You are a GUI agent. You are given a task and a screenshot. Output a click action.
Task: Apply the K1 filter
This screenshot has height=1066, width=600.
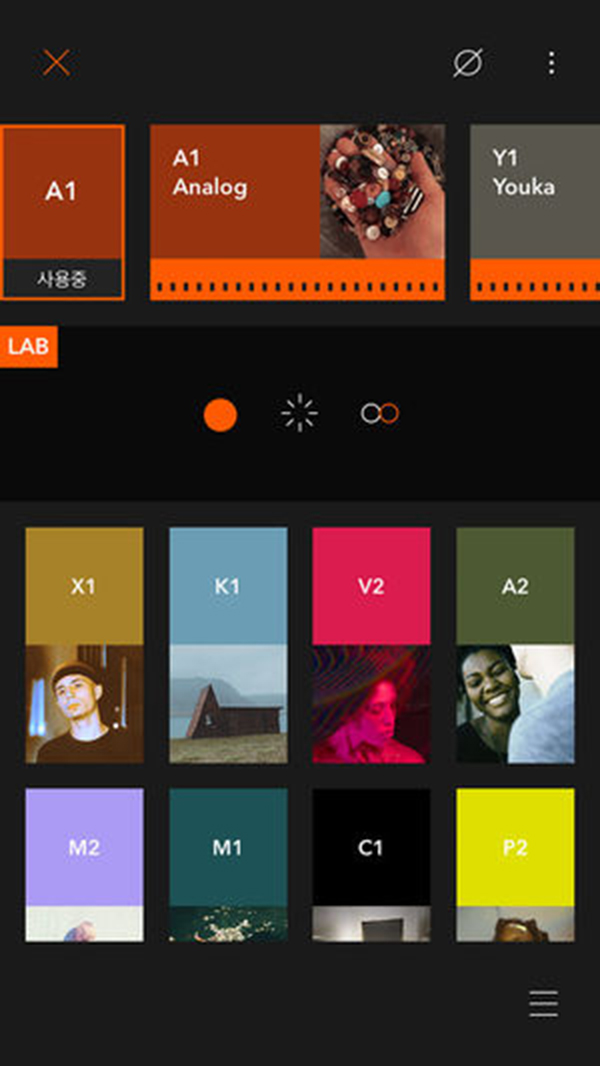point(228,645)
